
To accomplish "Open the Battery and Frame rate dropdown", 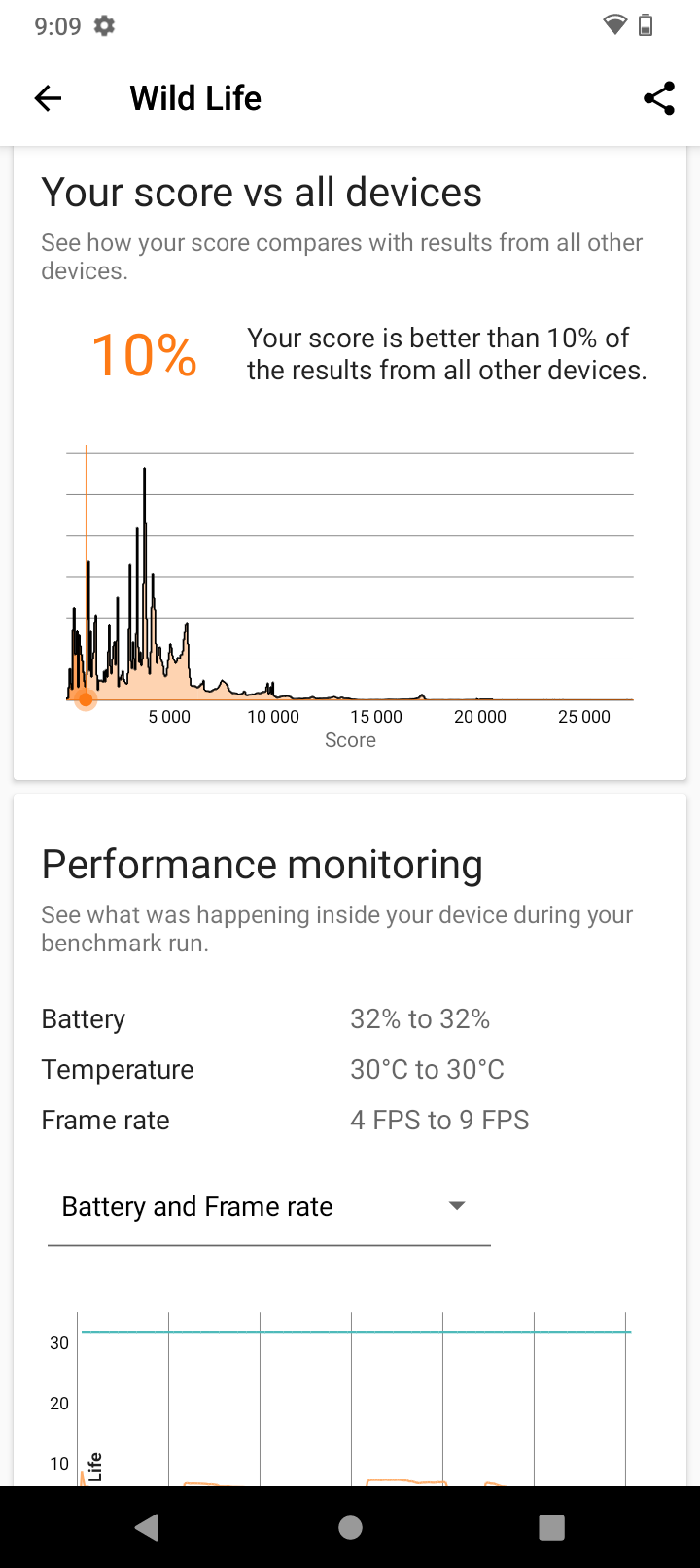I will coord(268,1207).
